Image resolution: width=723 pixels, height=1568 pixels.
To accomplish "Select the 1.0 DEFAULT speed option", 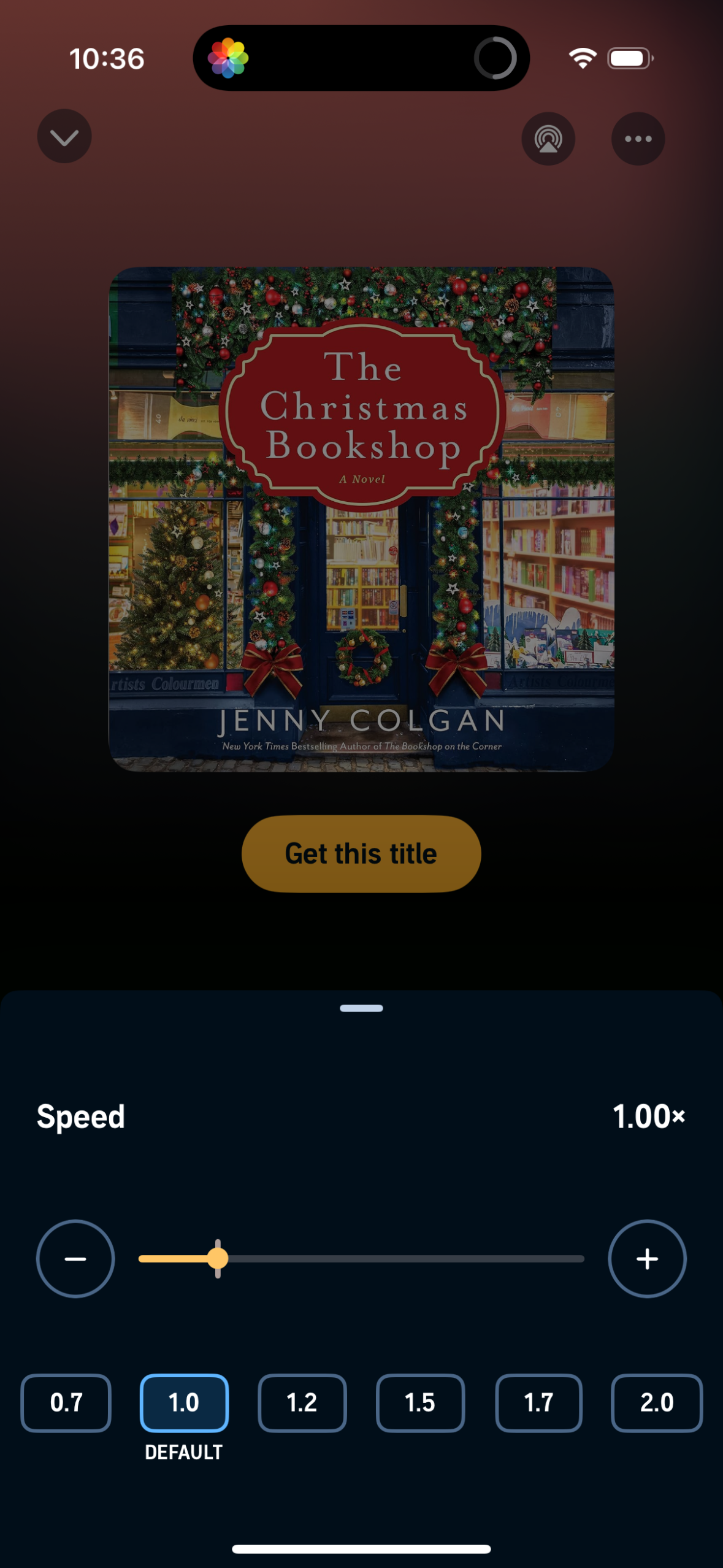I will coord(184,1403).
